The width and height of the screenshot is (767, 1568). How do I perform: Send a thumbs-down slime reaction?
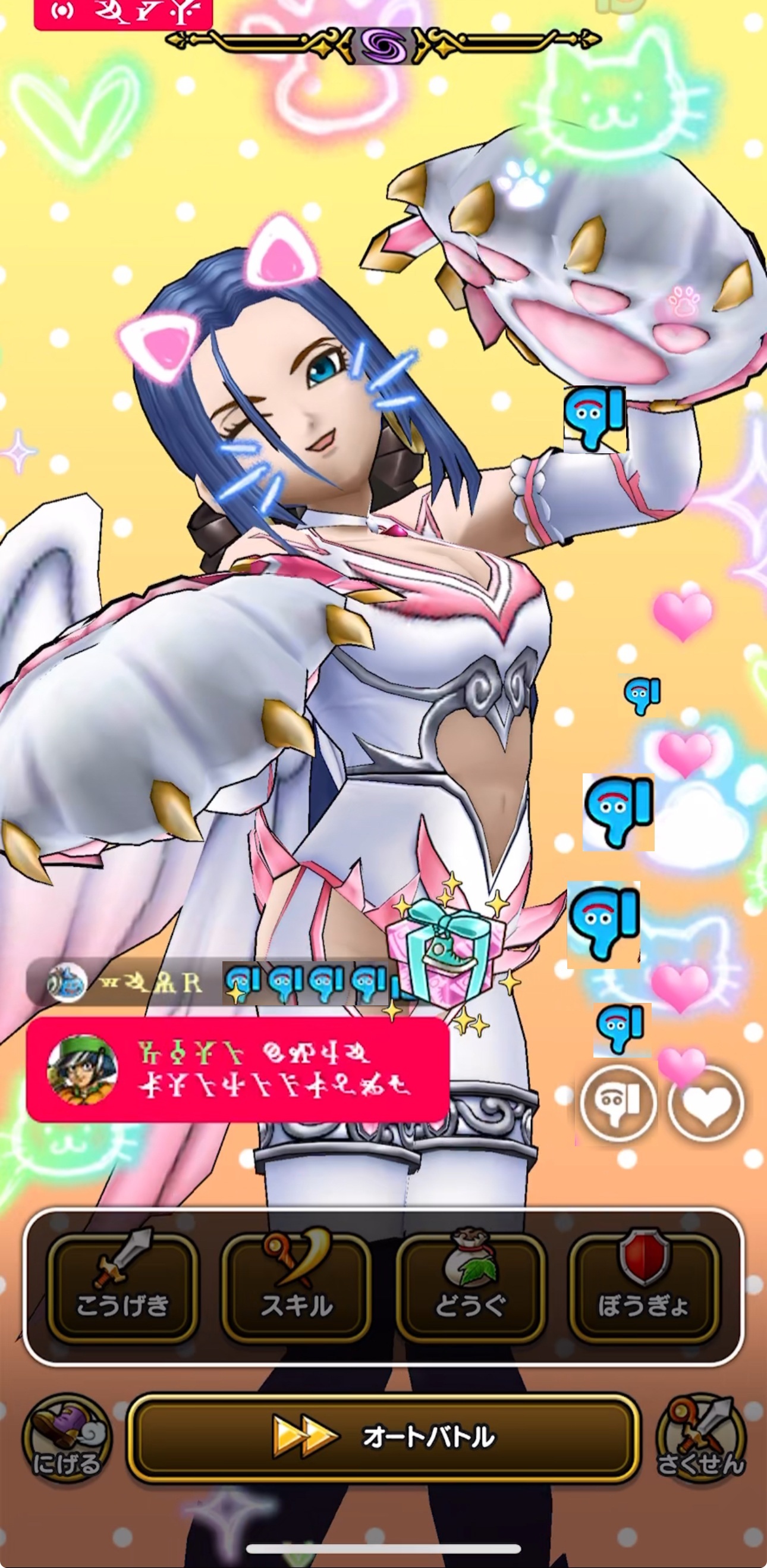tap(618, 1103)
